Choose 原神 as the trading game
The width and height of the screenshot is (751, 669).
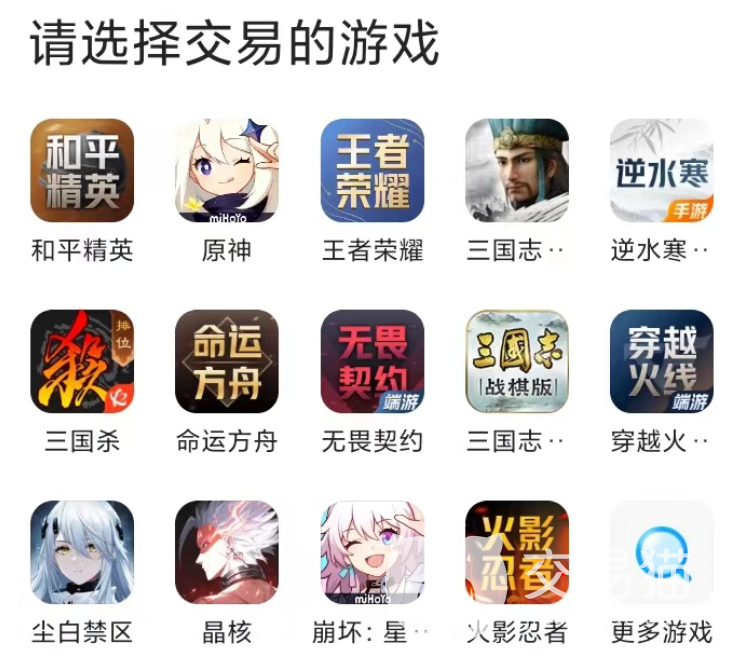pyautogui.click(x=227, y=171)
